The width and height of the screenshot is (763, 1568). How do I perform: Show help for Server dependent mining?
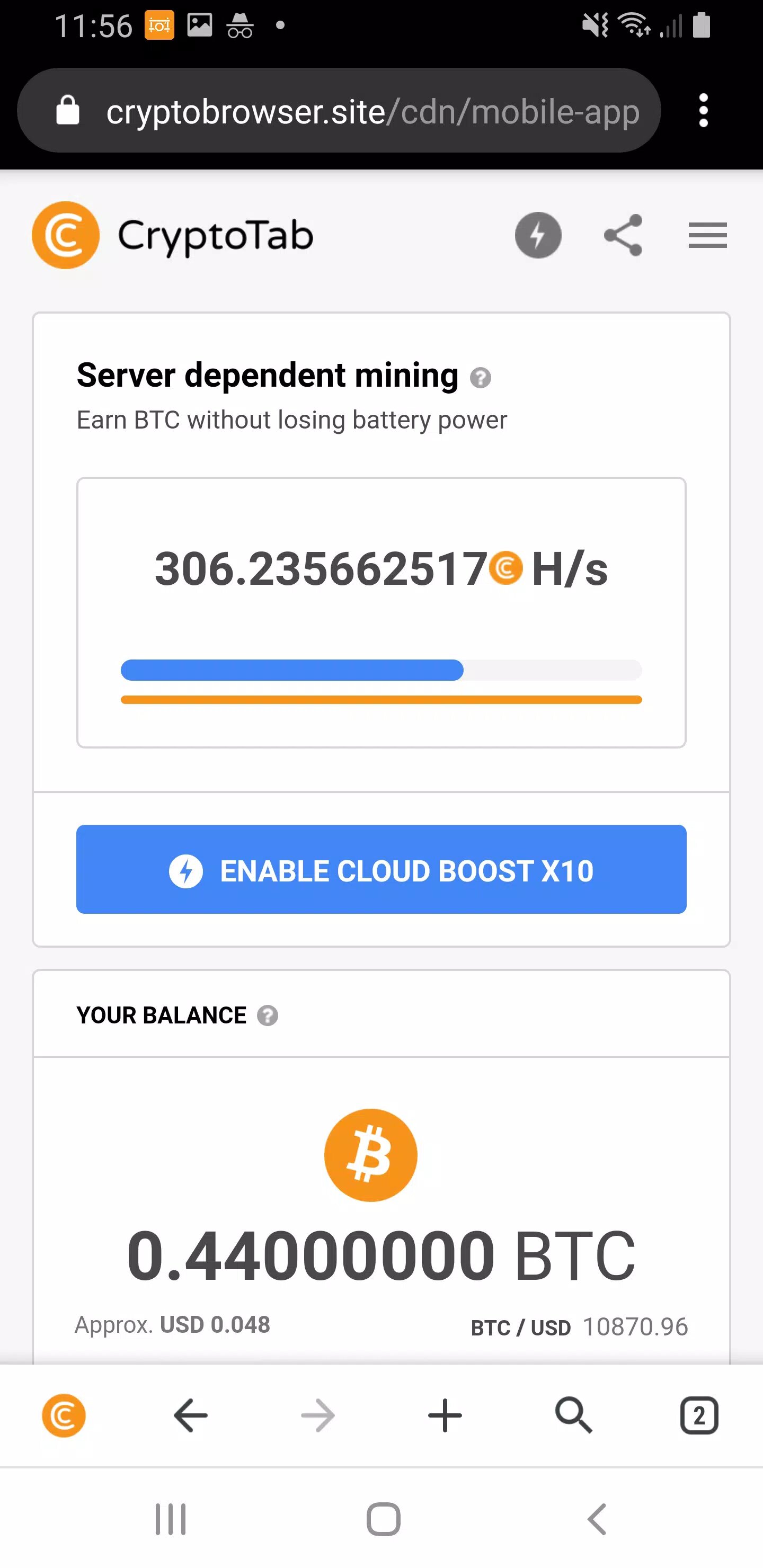(481, 378)
